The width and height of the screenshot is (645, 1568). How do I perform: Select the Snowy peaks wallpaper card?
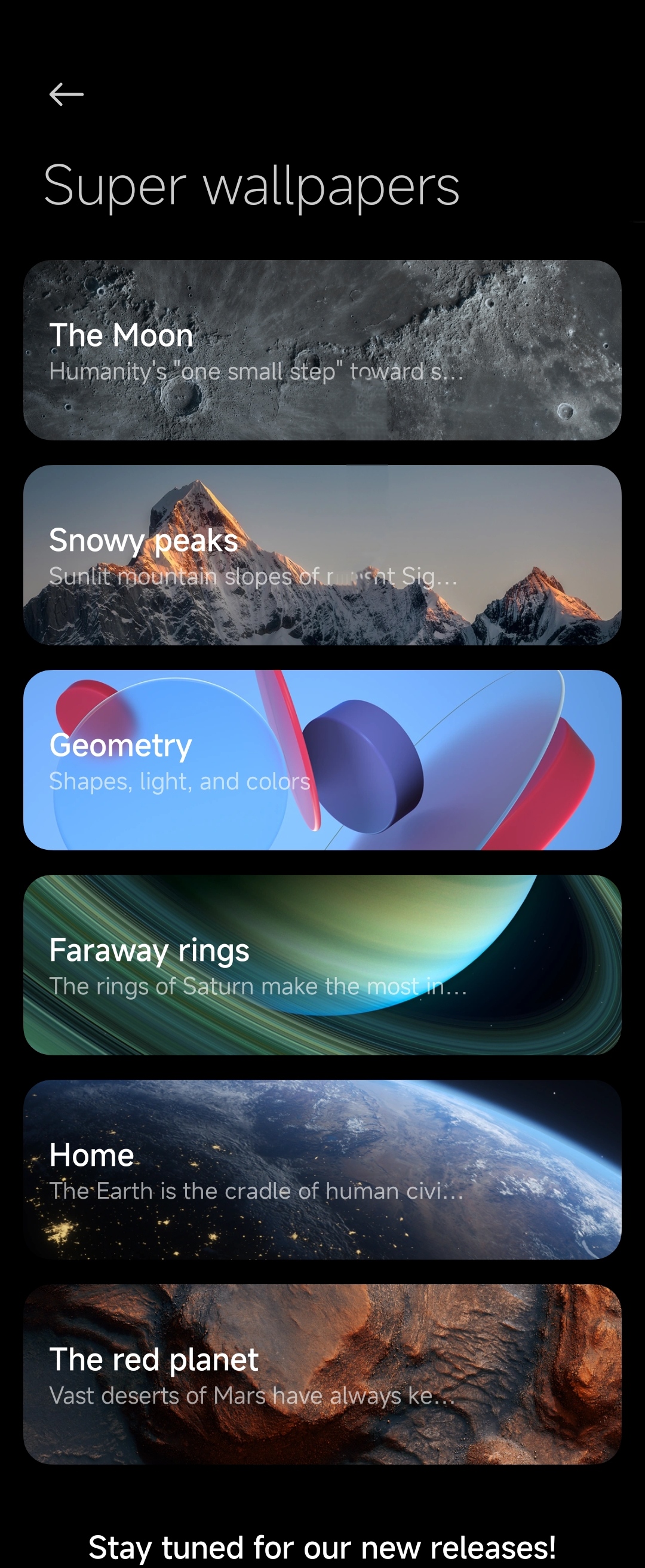pos(322,555)
